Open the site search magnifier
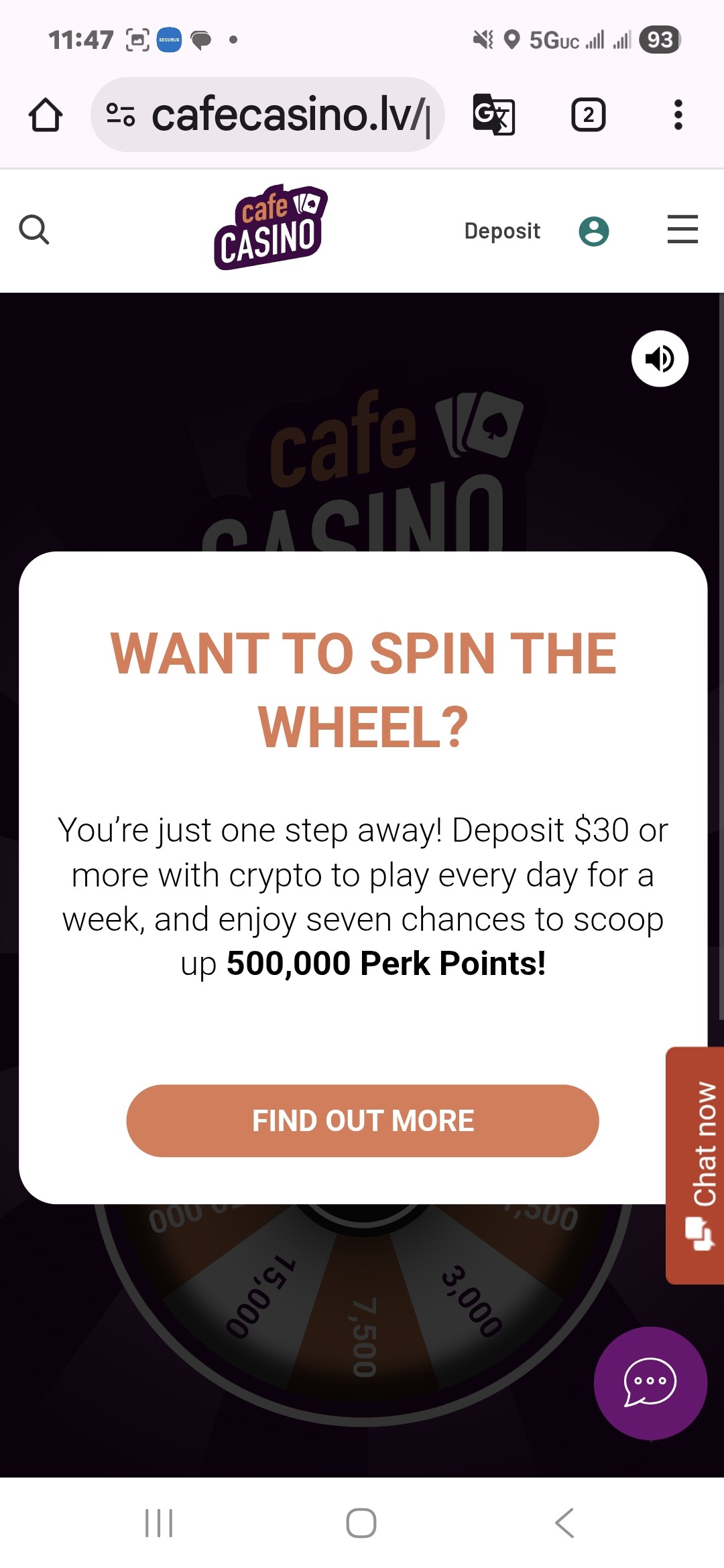 (x=34, y=230)
